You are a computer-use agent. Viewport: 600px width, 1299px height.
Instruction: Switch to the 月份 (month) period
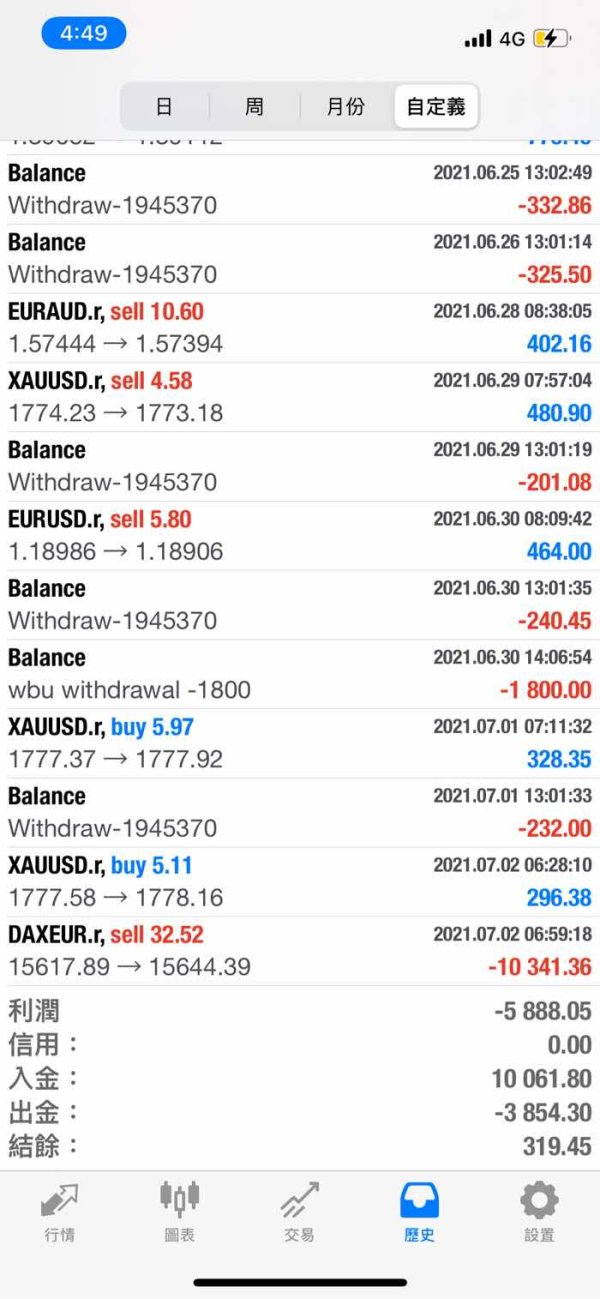click(345, 106)
